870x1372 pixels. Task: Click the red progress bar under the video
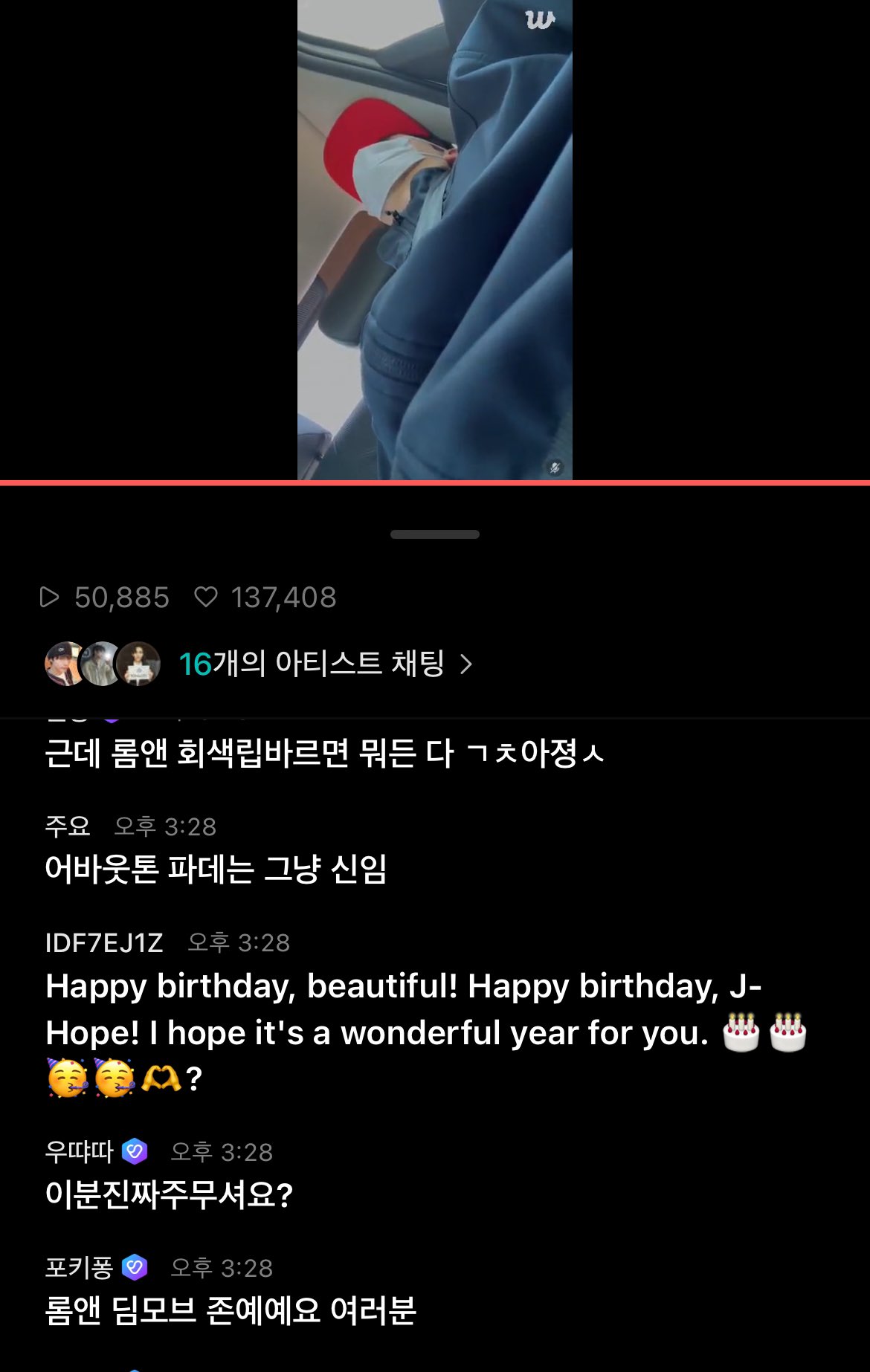click(x=435, y=484)
